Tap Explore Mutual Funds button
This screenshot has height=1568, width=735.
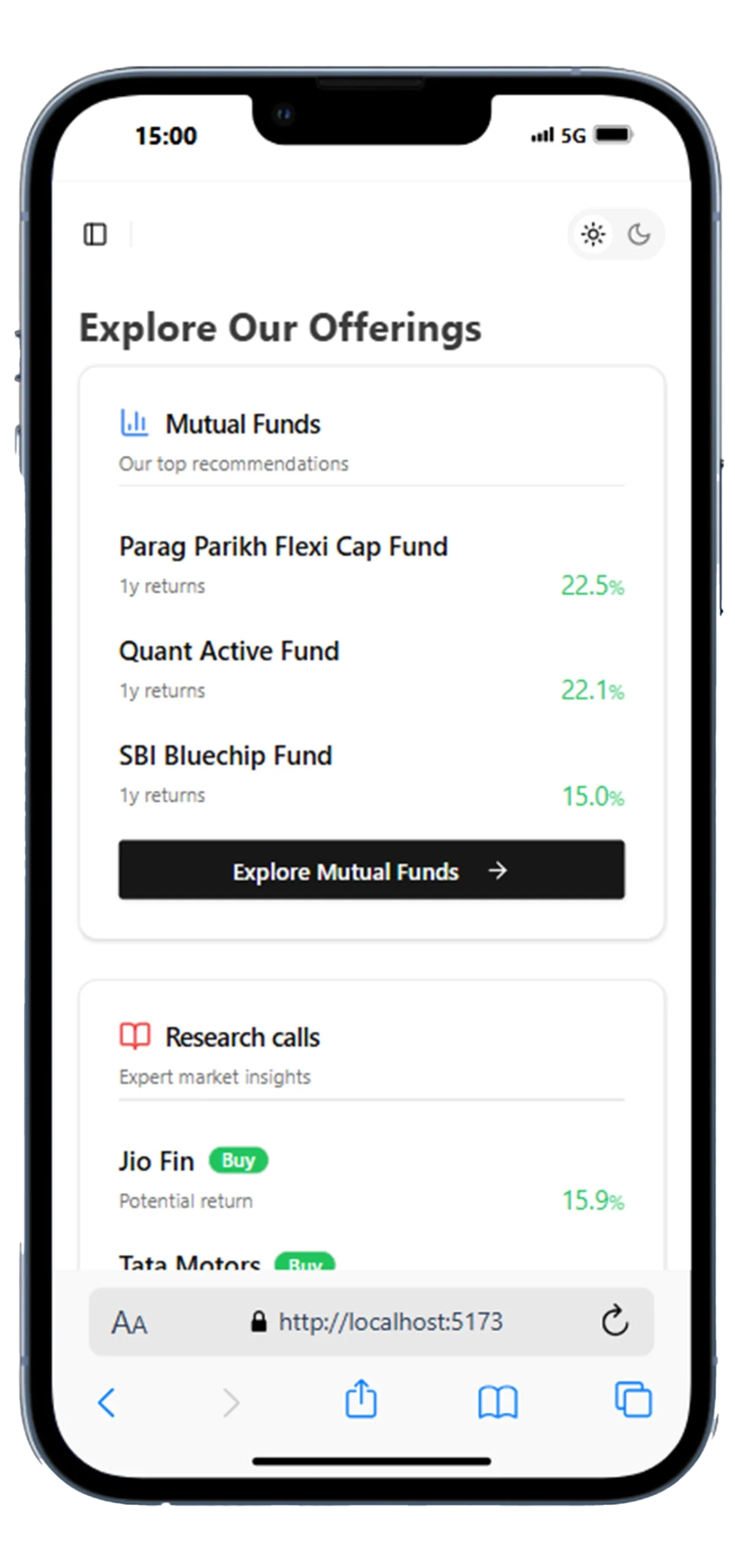point(371,870)
